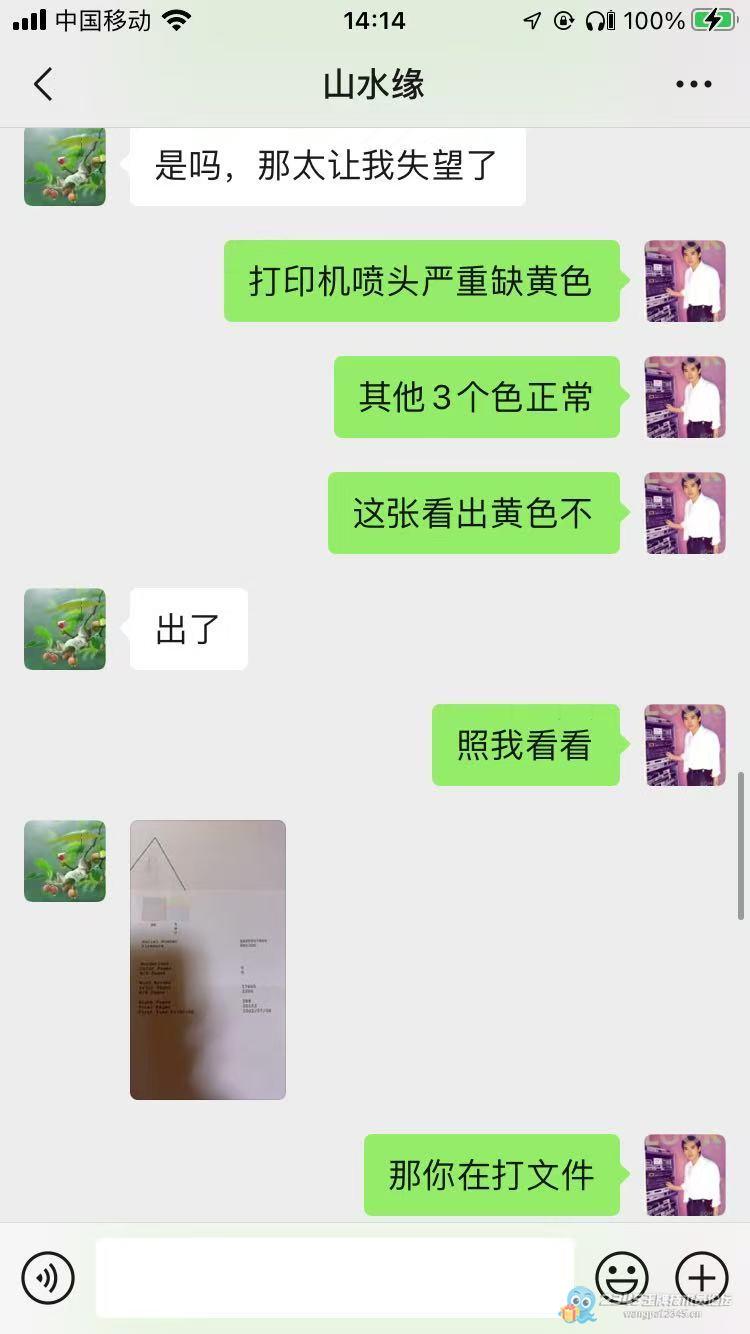Focus the message text field
This screenshot has height=1334, width=750.
(x=335, y=1277)
